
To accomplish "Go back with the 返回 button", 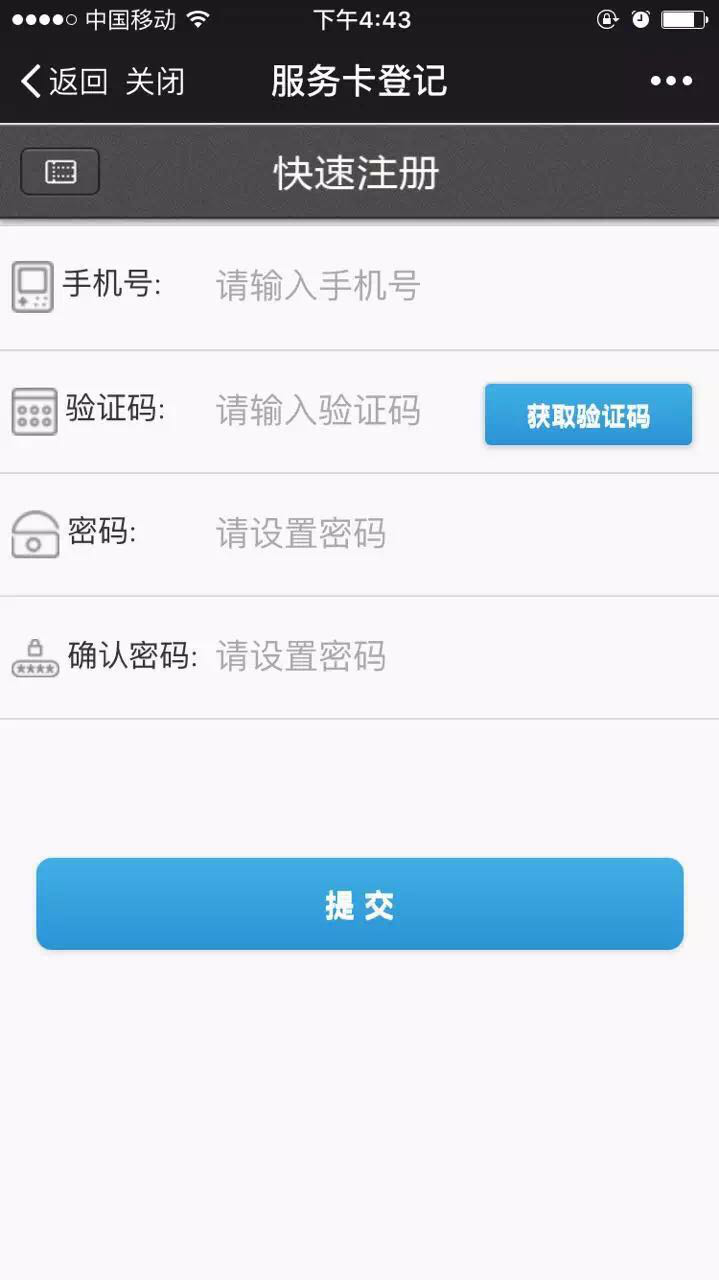I will pos(65,81).
